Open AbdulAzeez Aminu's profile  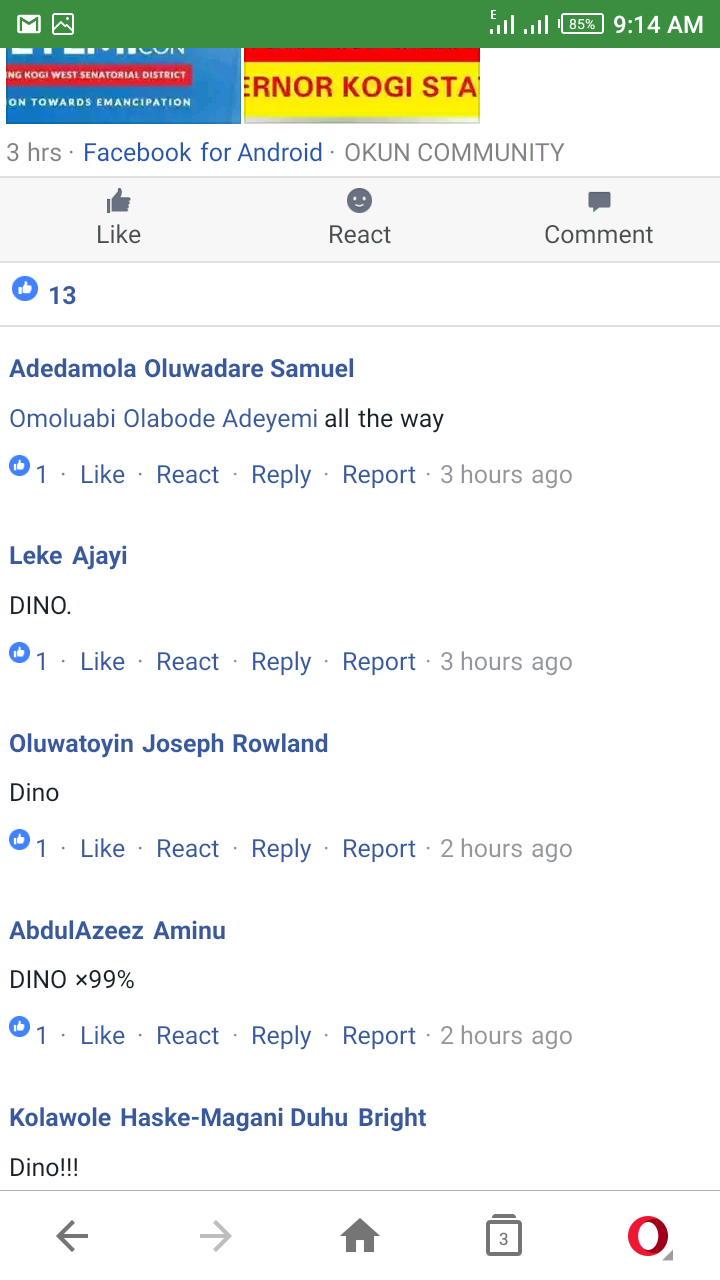[117, 930]
